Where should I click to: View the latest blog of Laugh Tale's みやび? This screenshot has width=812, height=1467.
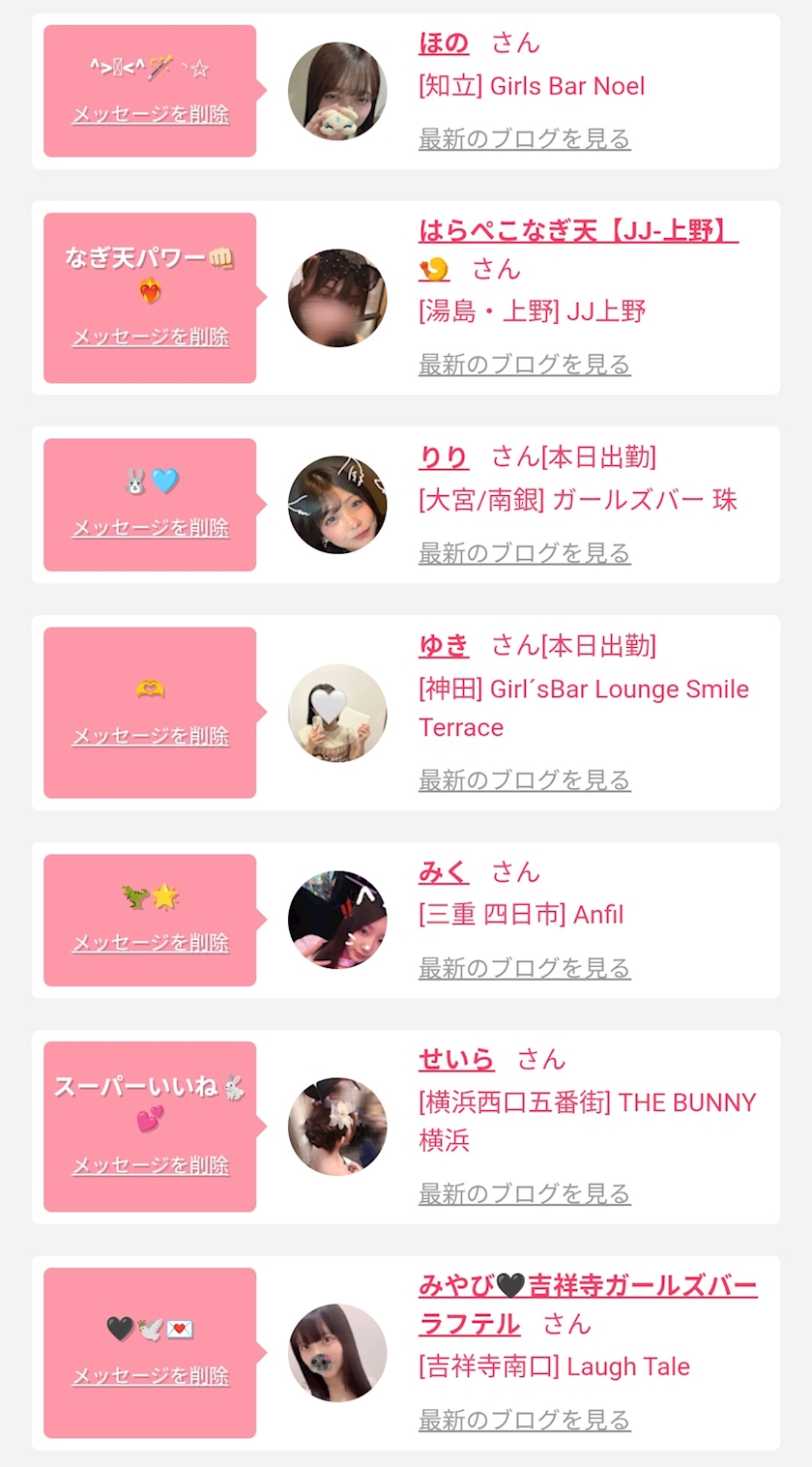[x=524, y=1420]
